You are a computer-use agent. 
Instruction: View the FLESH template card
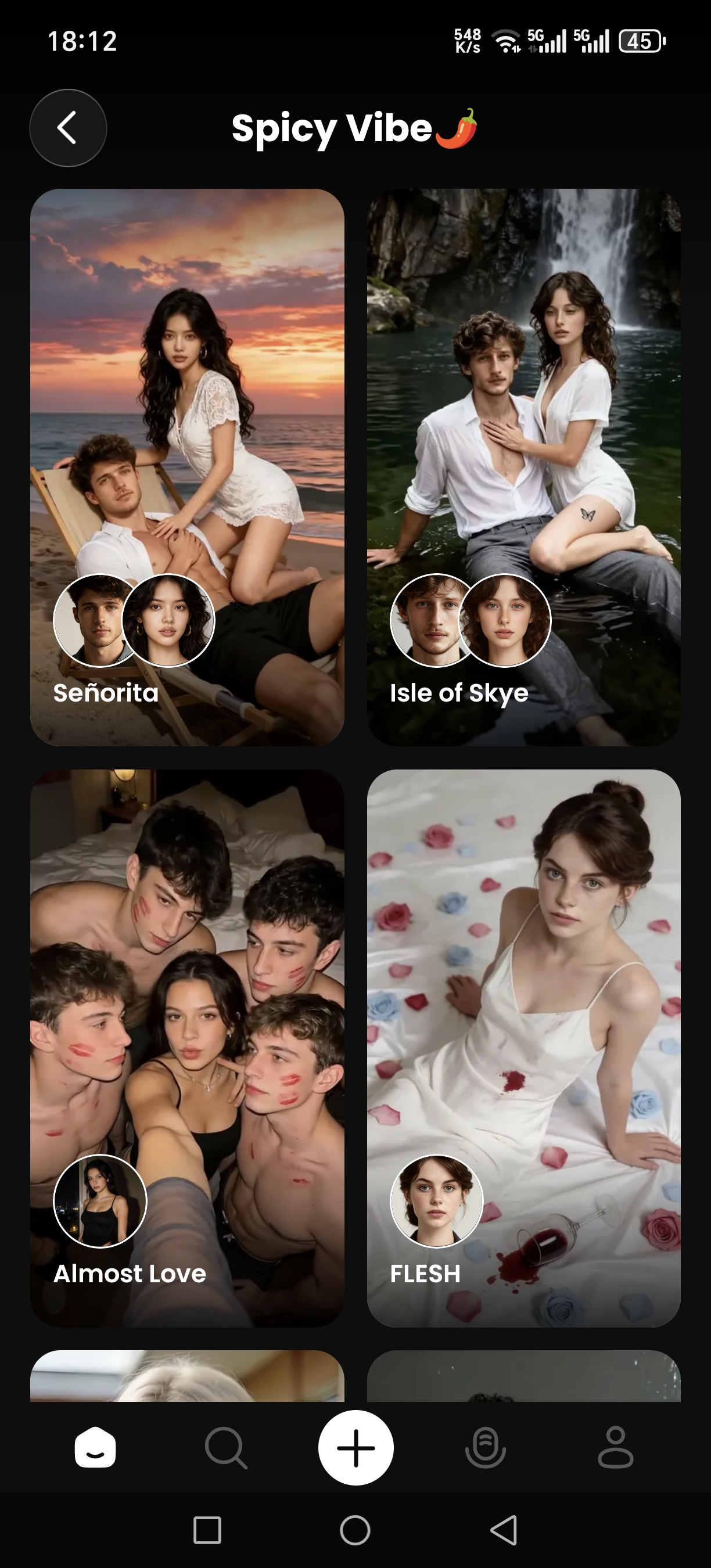pyautogui.click(x=523, y=1048)
